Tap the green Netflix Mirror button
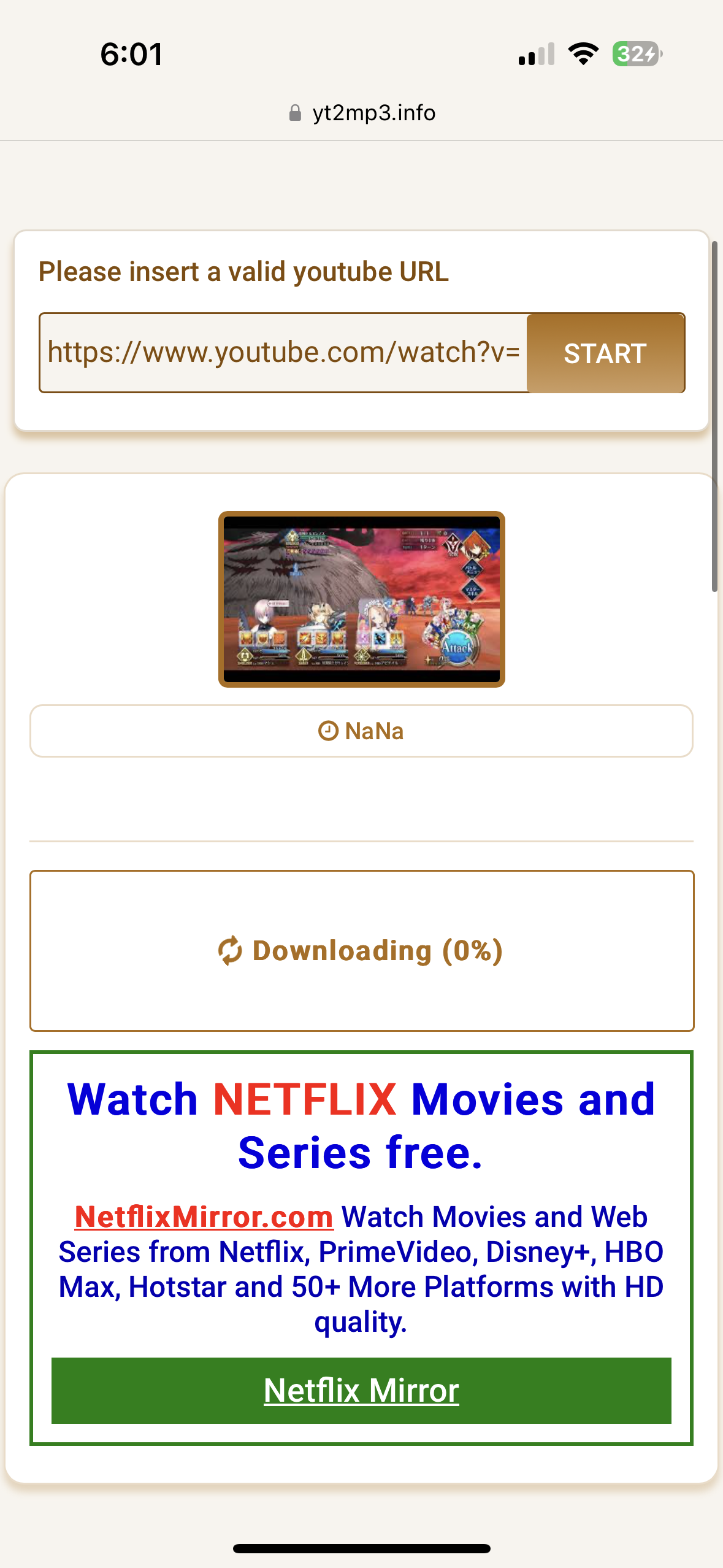Screen dimensions: 723x1568 coord(361,1390)
